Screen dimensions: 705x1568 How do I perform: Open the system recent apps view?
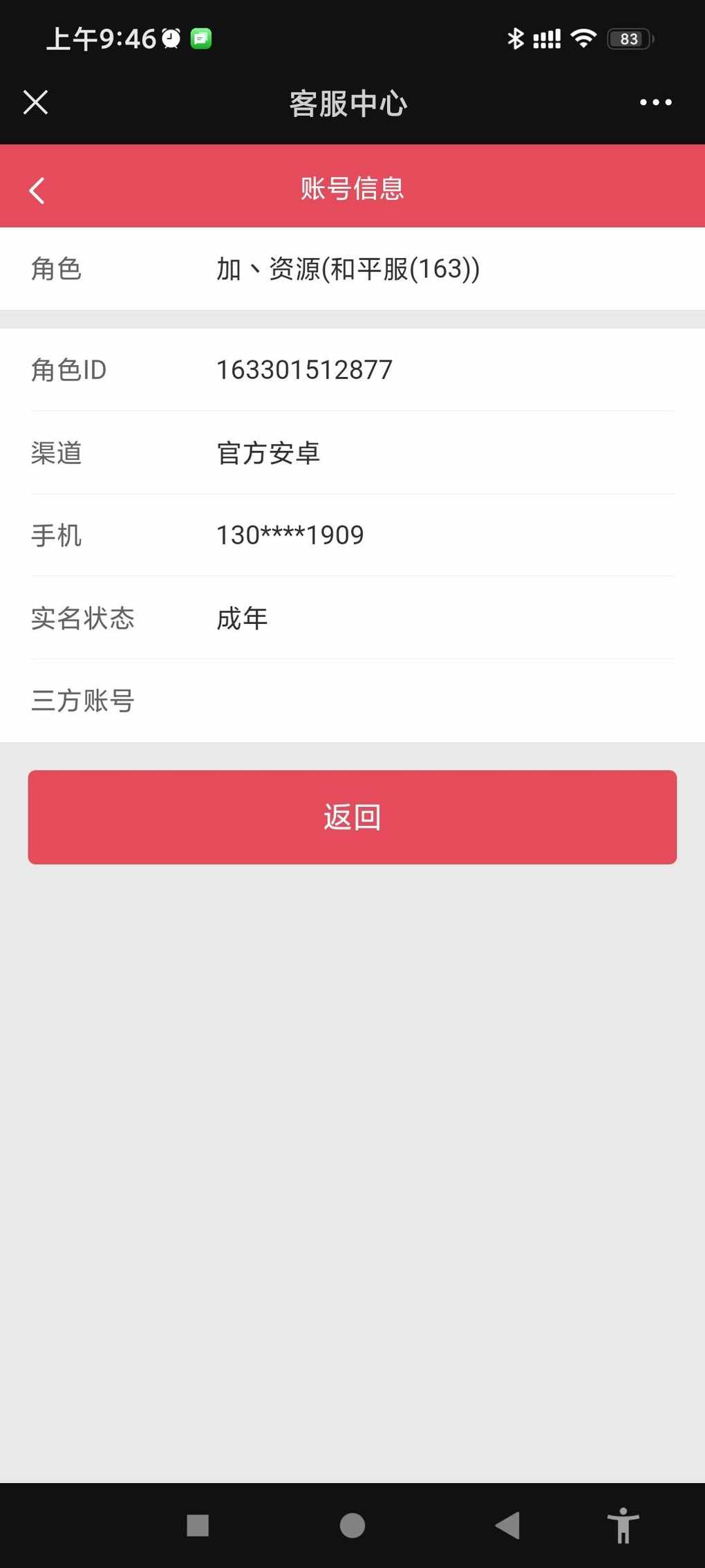(x=198, y=1525)
